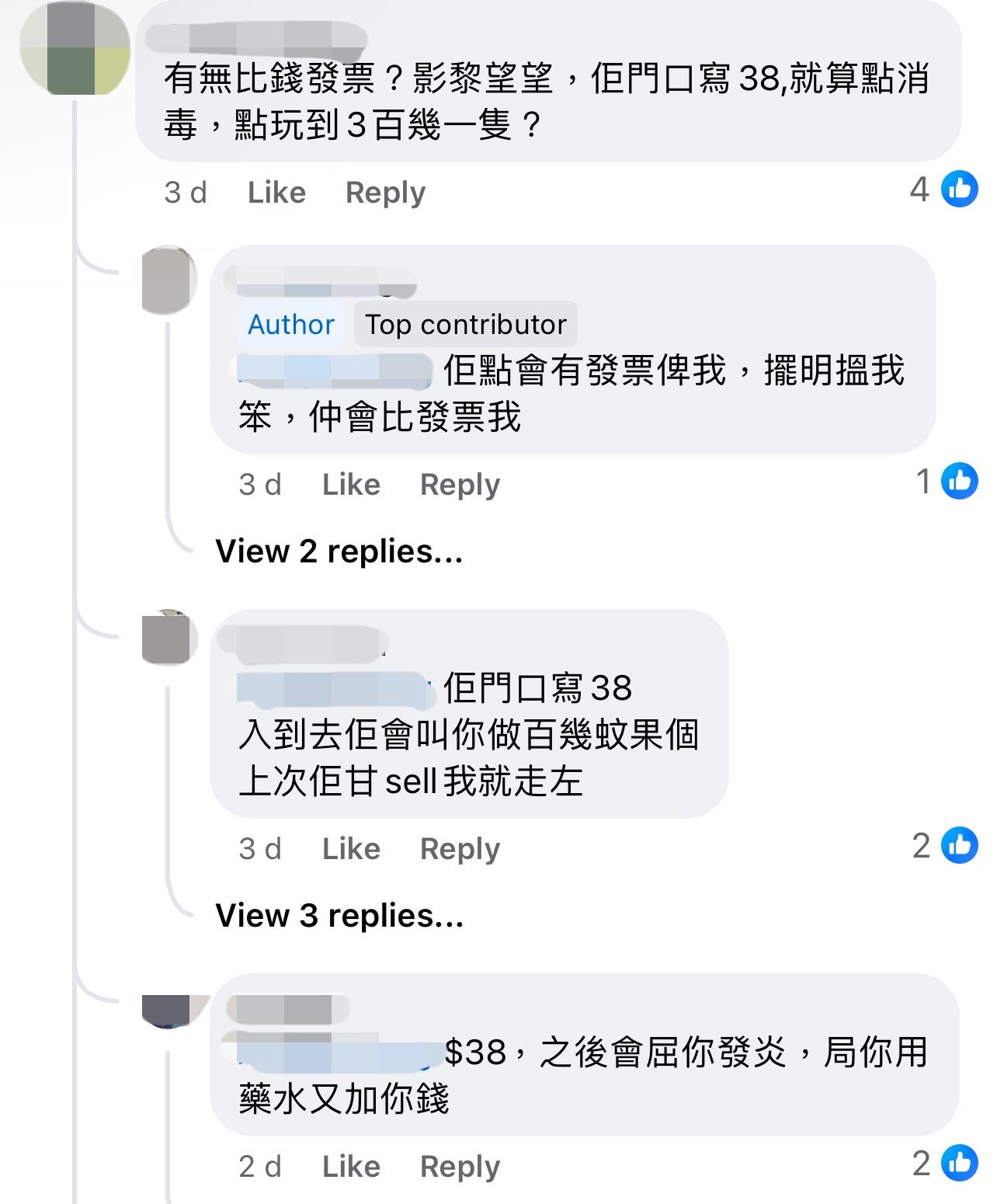Reply to the comment about 藥水又加你錢
The height and width of the screenshot is (1204, 997).
(460, 1166)
